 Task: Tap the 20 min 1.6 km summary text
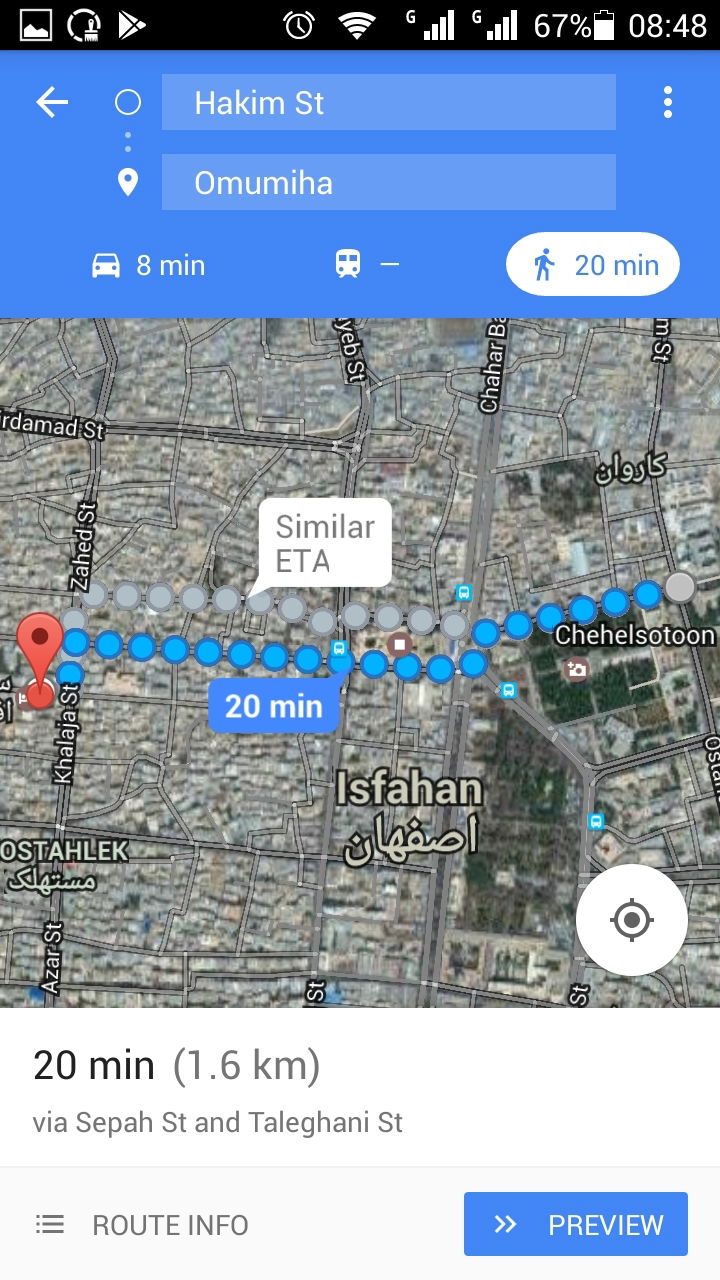[175, 1064]
